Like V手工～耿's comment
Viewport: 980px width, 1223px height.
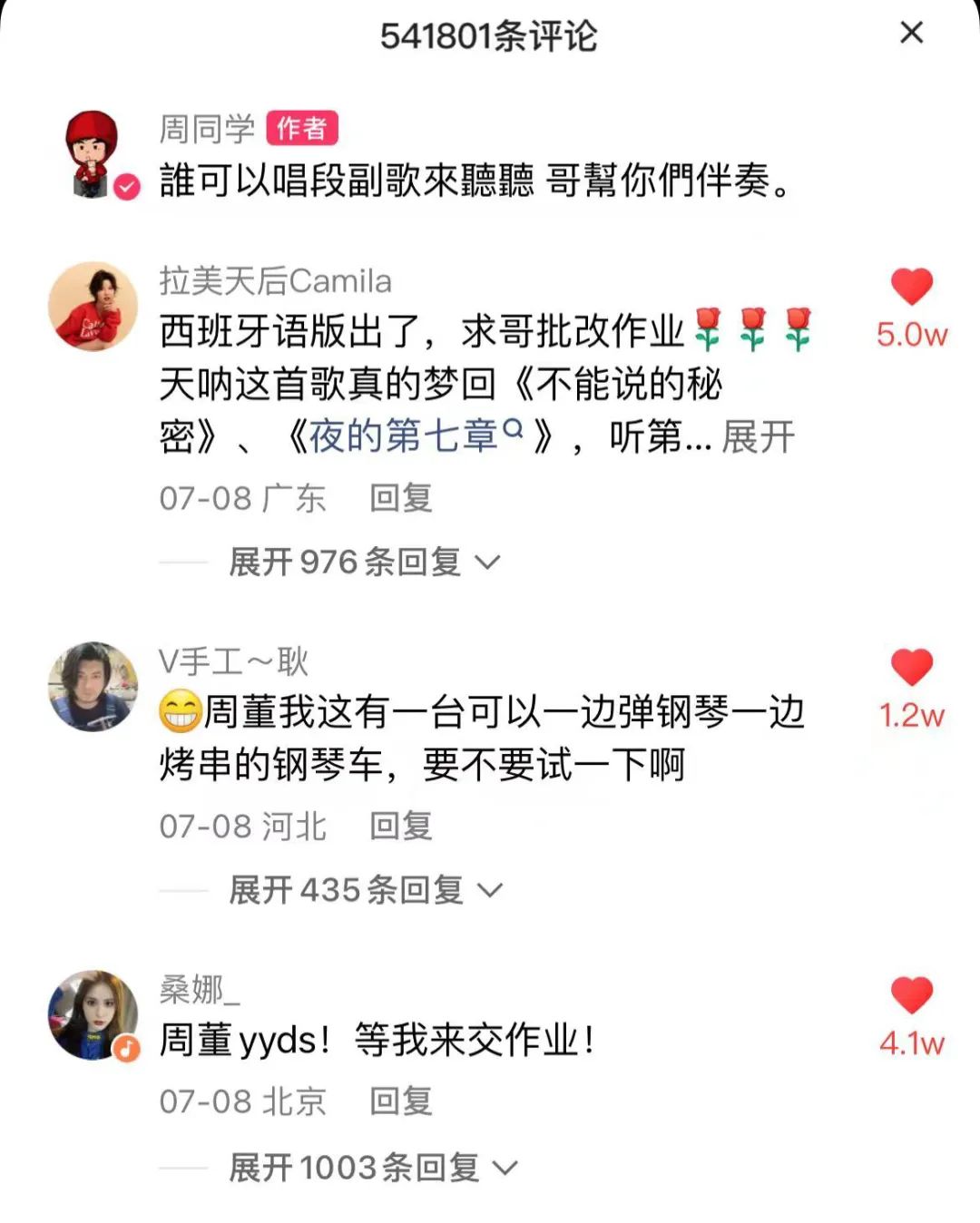[x=911, y=669]
